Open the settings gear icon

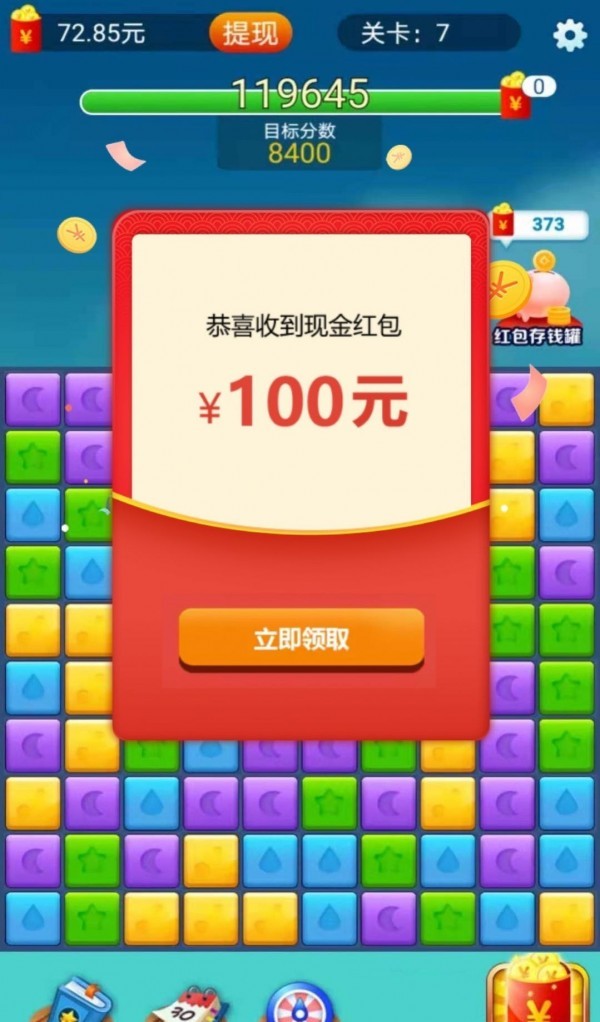point(570,35)
